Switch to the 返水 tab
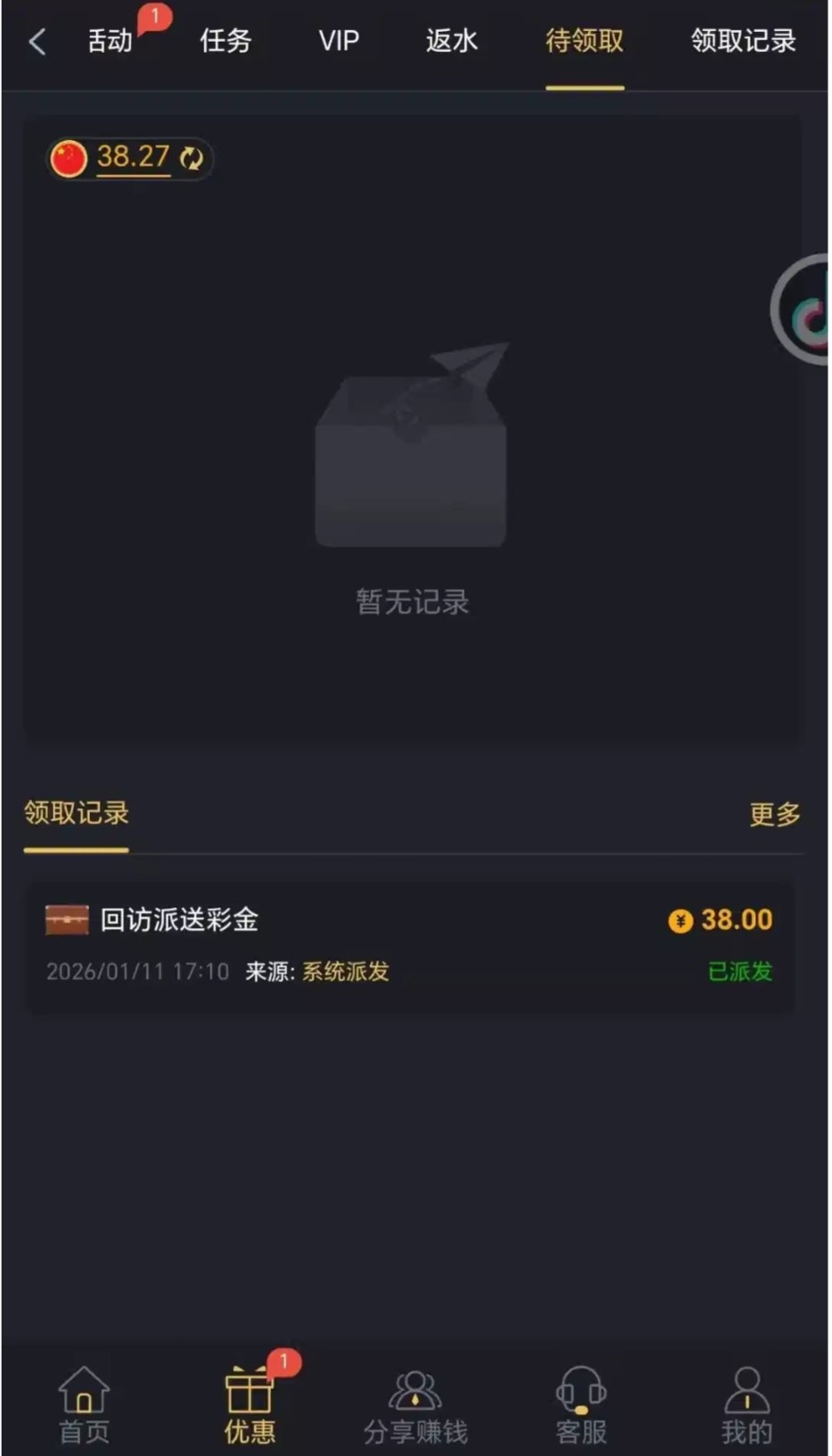This screenshot has height=1456, width=832. coord(451,41)
